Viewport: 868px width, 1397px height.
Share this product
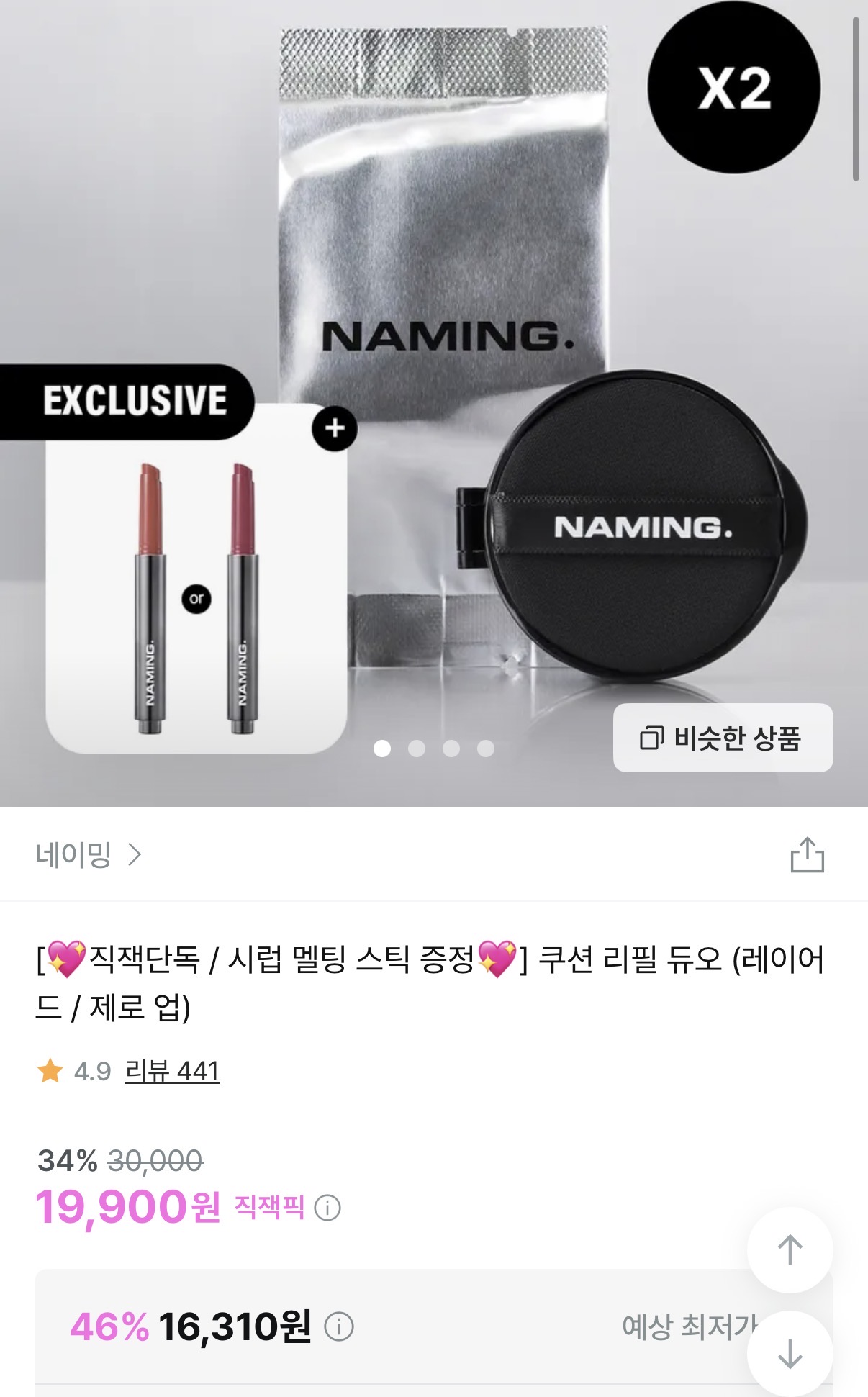point(807,854)
